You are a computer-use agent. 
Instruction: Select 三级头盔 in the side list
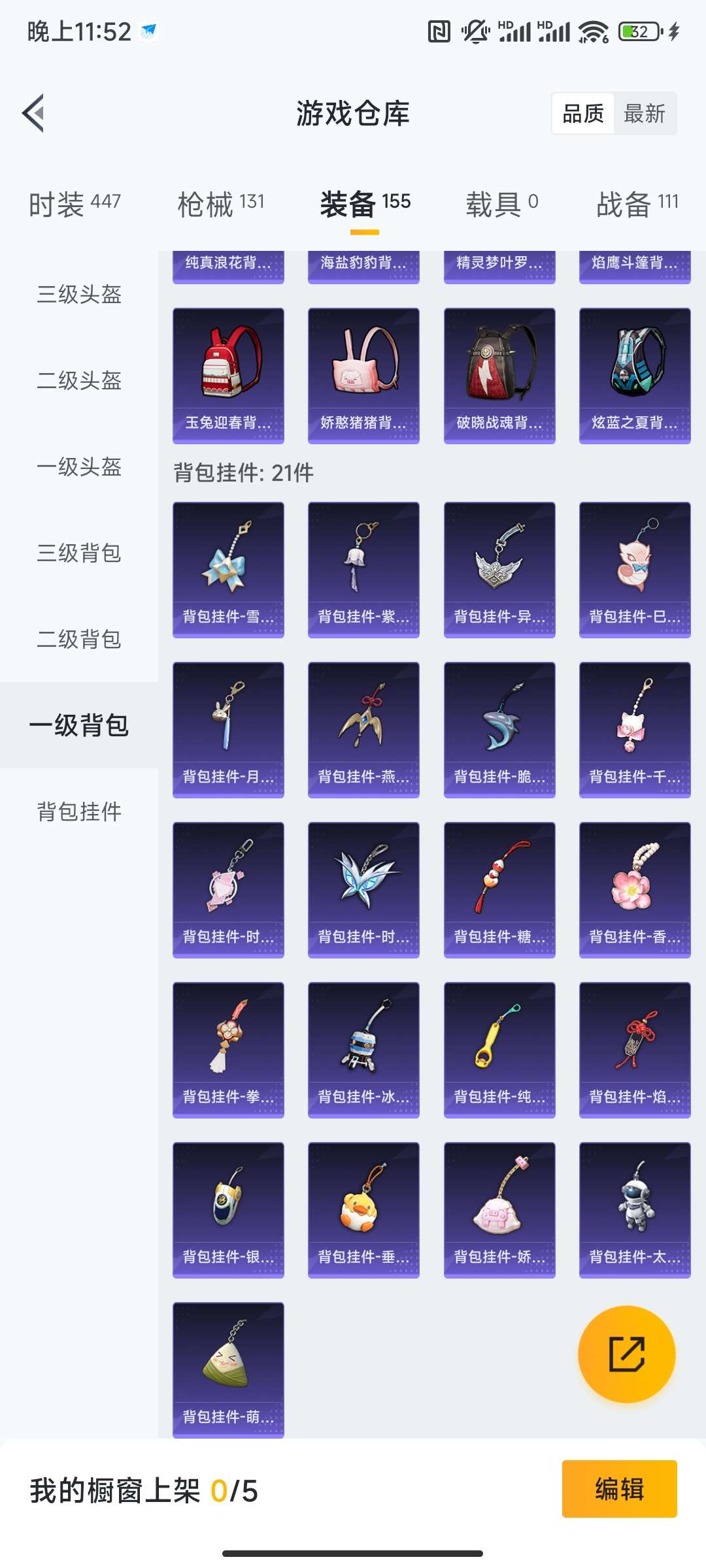click(79, 295)
